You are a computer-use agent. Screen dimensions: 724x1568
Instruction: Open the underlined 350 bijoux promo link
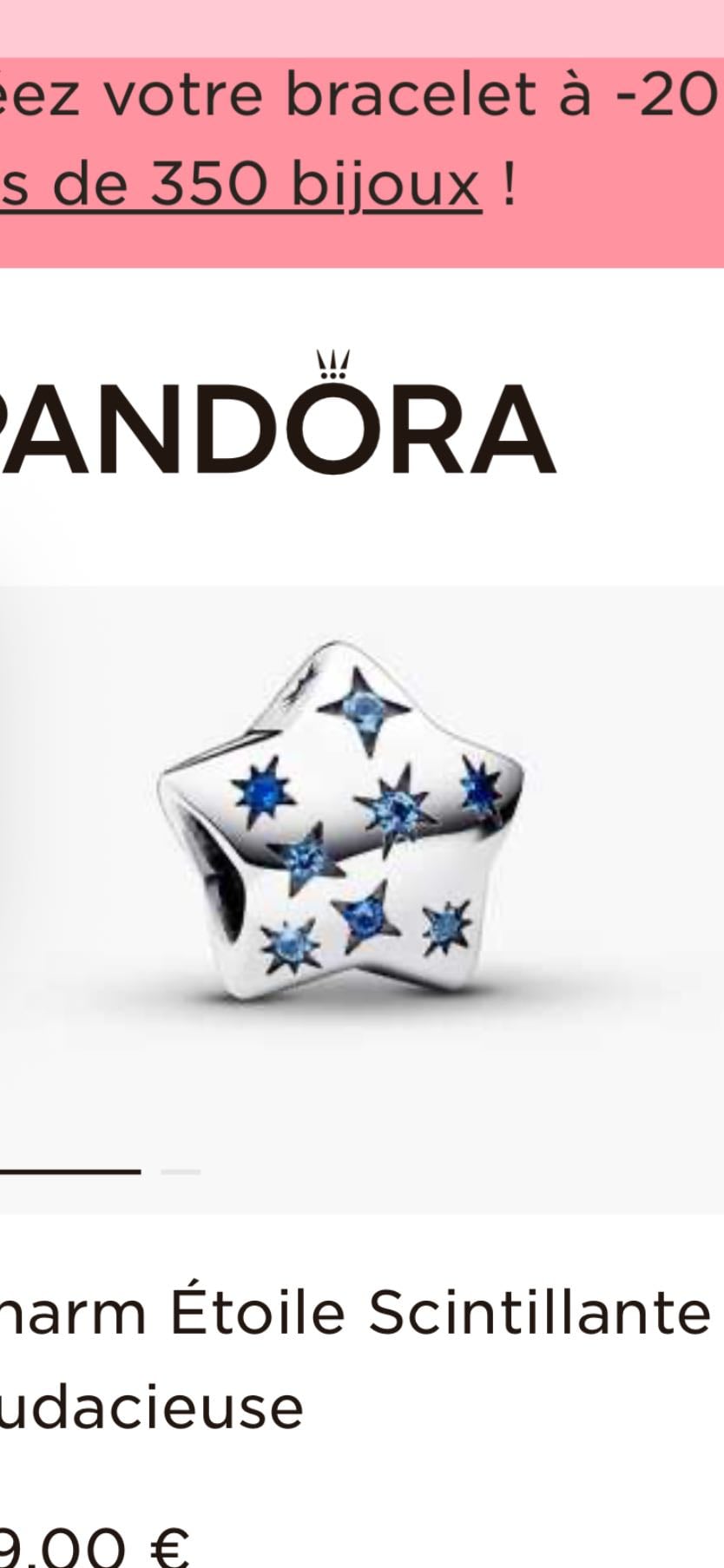coord(240,184)
